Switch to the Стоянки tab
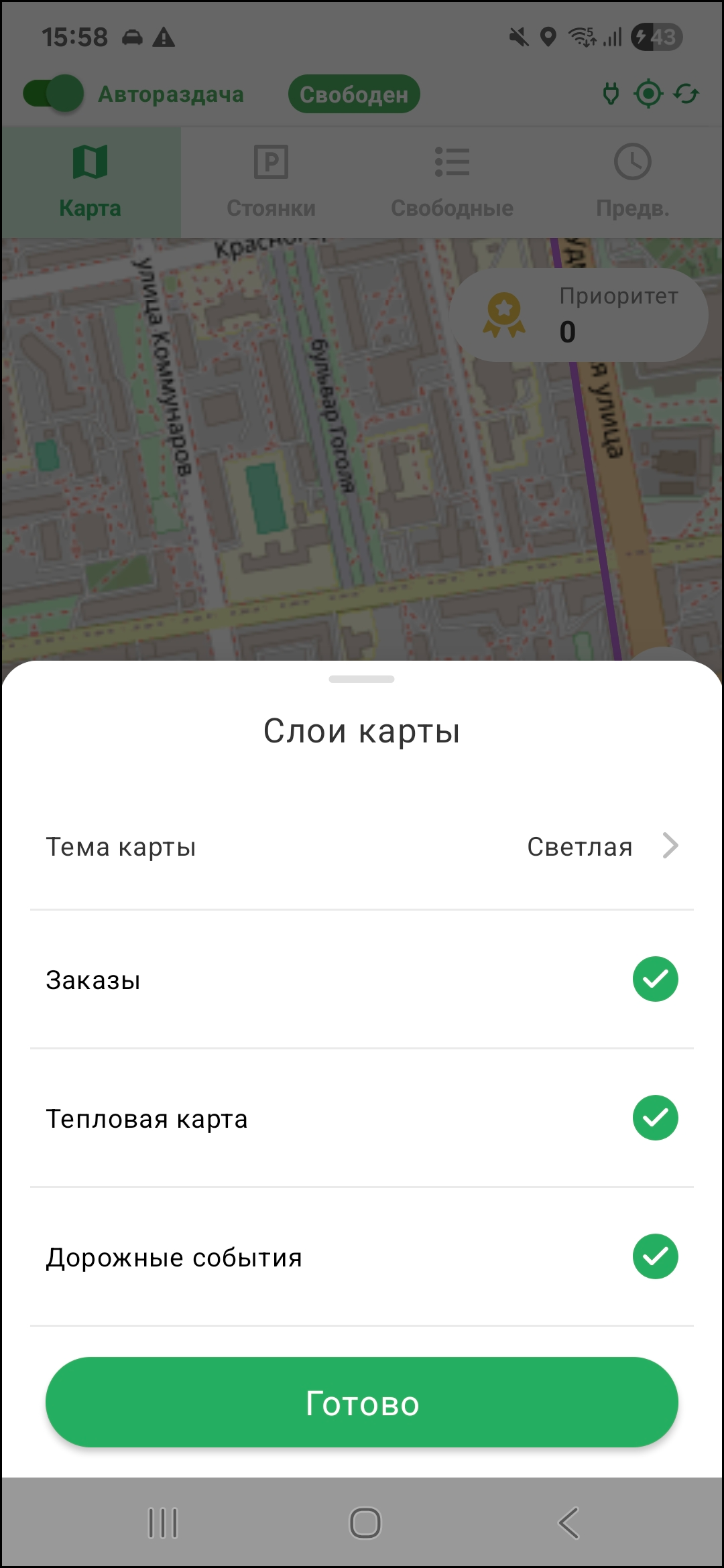 tap(271, 182)
